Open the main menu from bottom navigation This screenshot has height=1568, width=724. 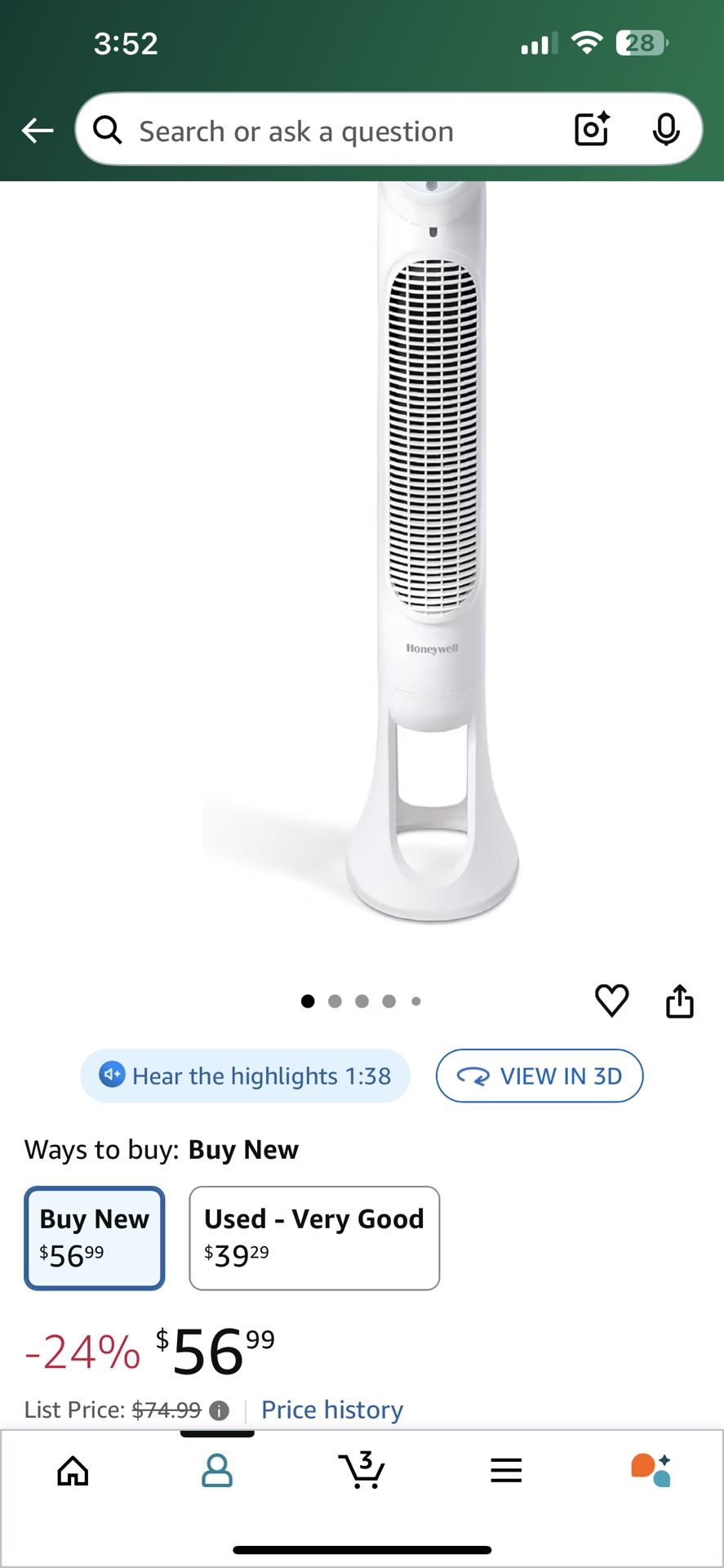coord(506,1470)
